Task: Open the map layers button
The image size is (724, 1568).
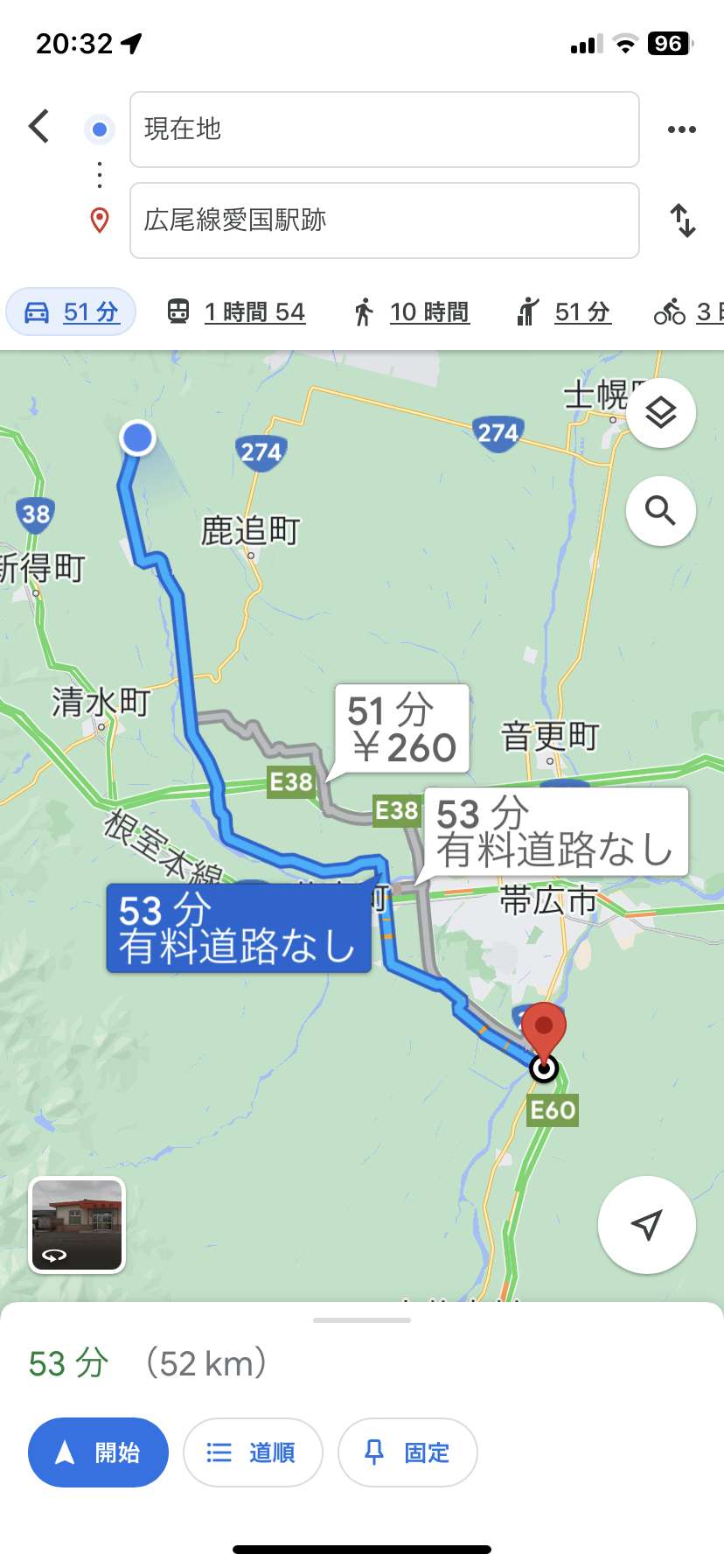Action: tap(661, 413)
